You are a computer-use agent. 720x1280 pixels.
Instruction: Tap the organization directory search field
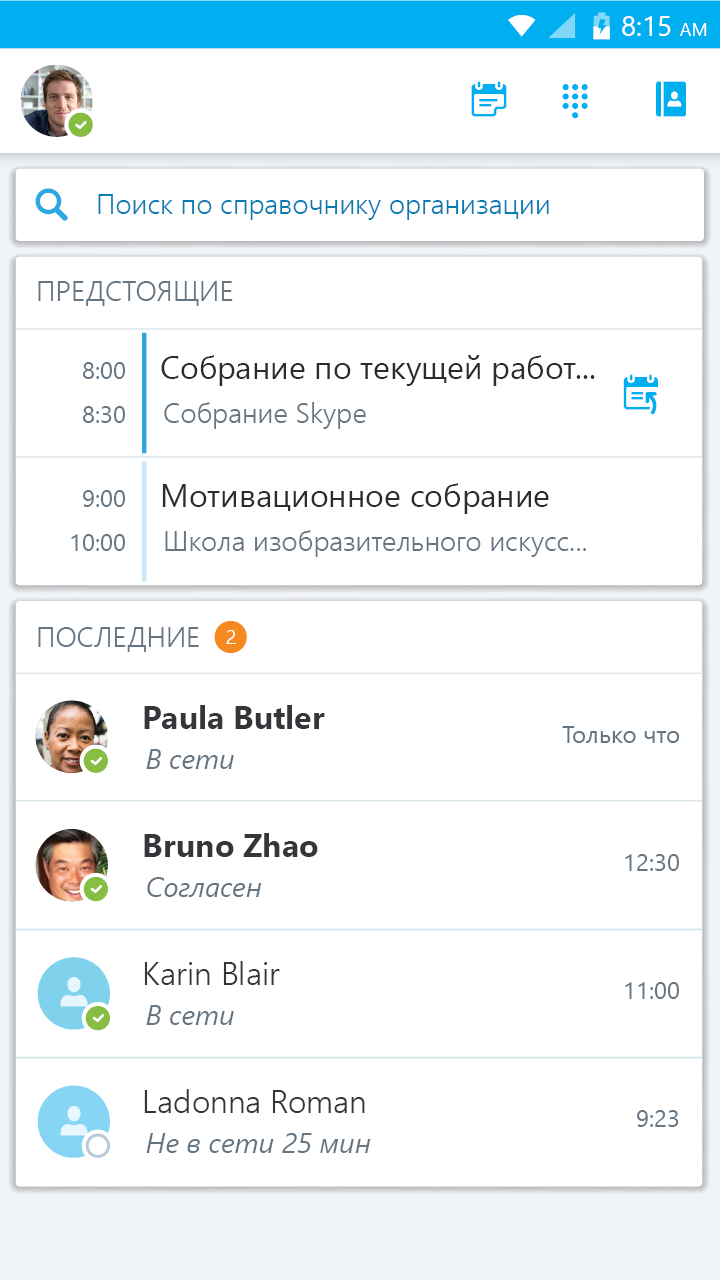point(360,206)
